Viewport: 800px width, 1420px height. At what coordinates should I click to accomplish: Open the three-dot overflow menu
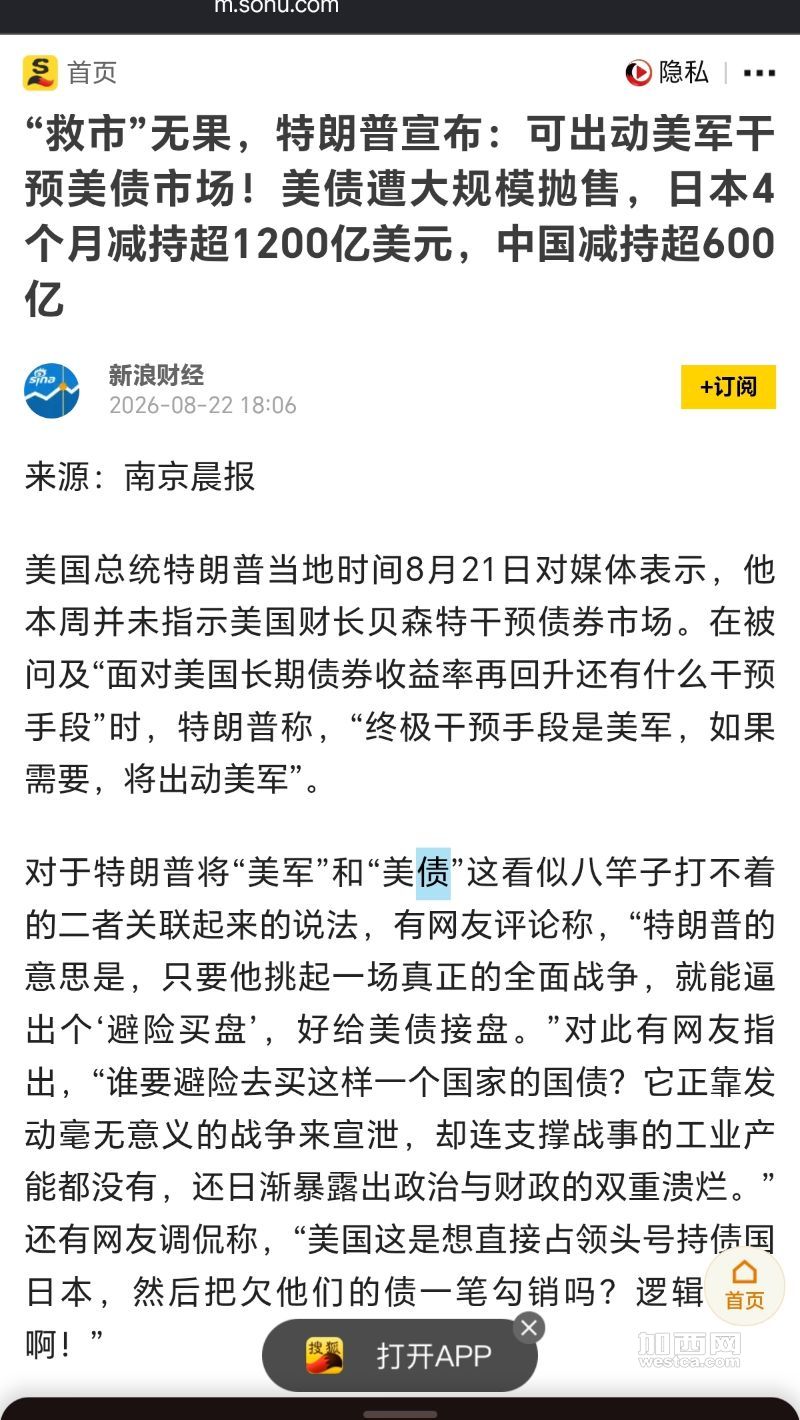[760, 73]
